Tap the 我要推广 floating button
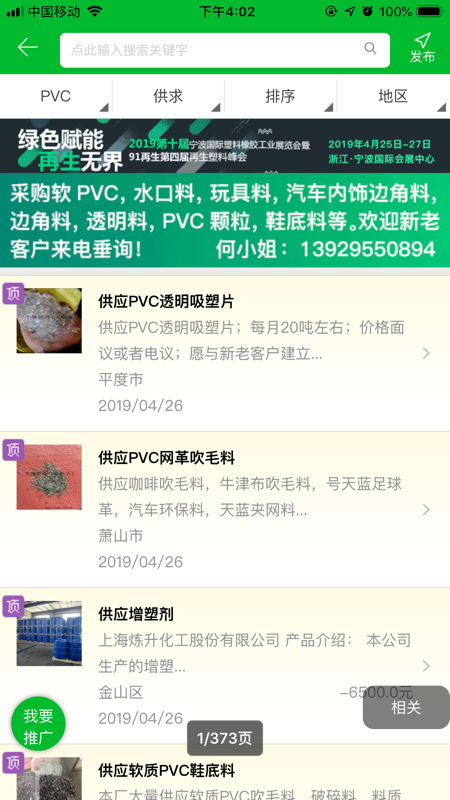The image size is (450, 800). (38, 724)
